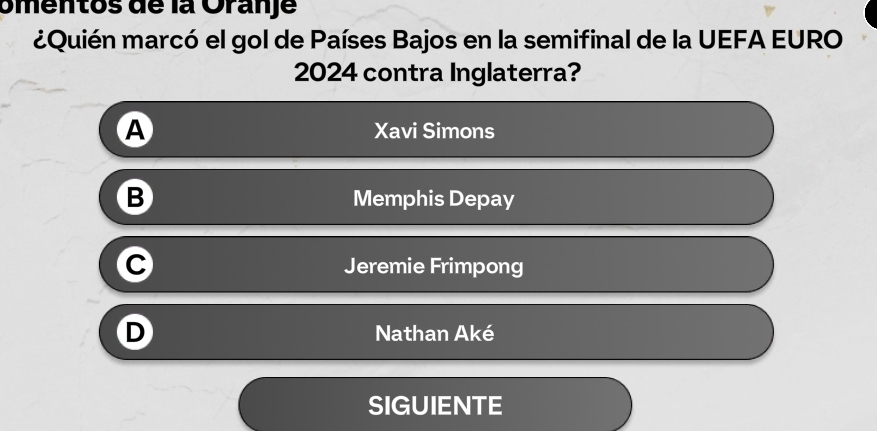877x431 pixels.
Task: Choose answer B Memphis Depay
Action: tap(435, 198)
